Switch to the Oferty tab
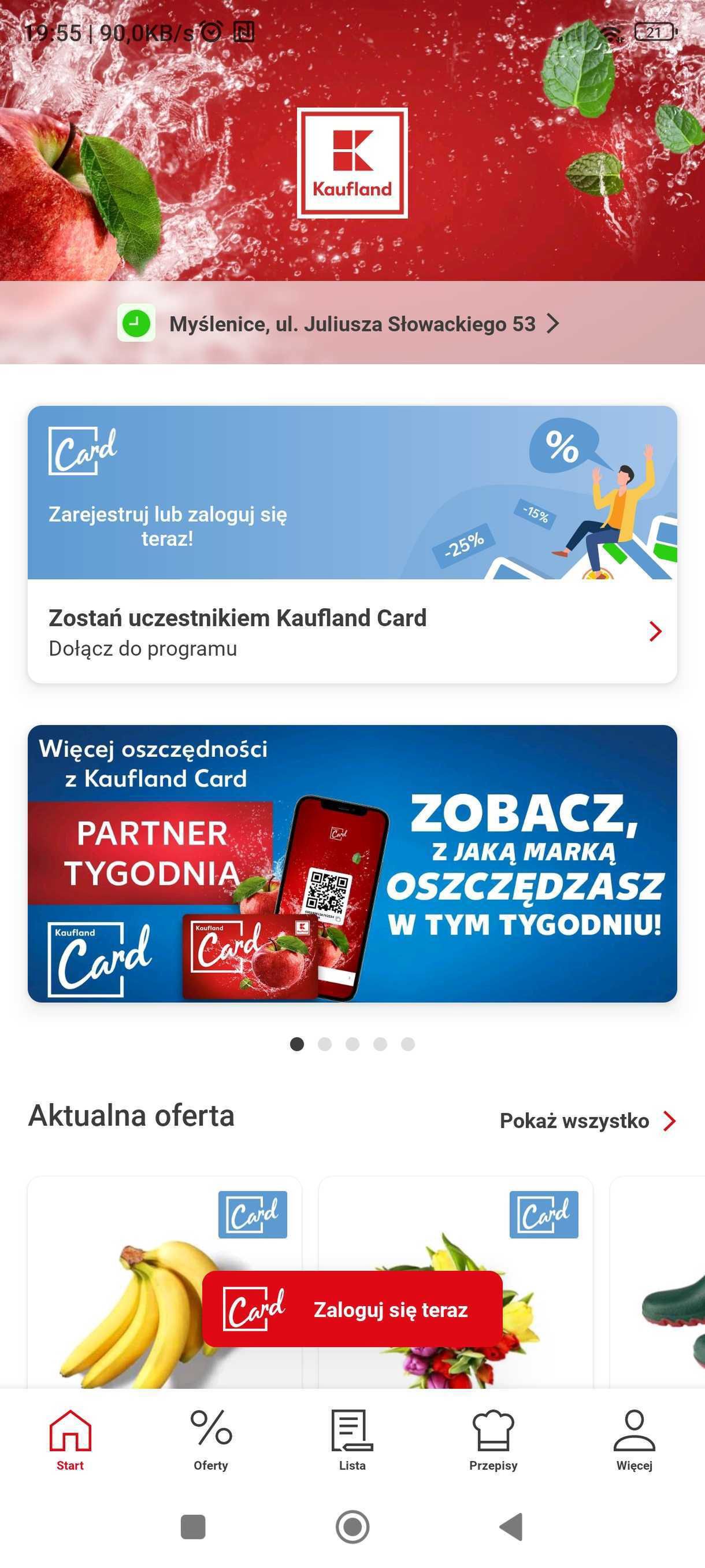 [x=211, y=1440]
